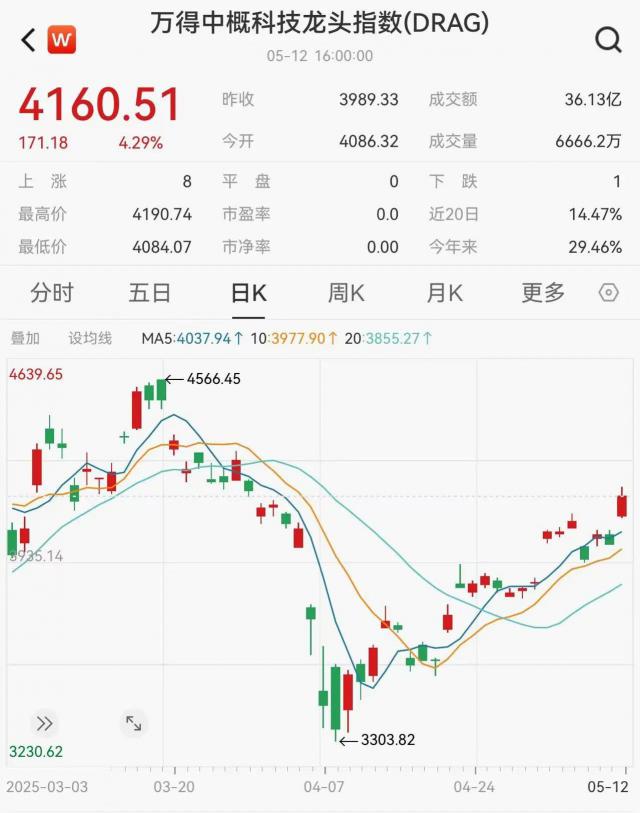Open 设均线 moving average settings

pyautogui.click(x=90, y=339)
